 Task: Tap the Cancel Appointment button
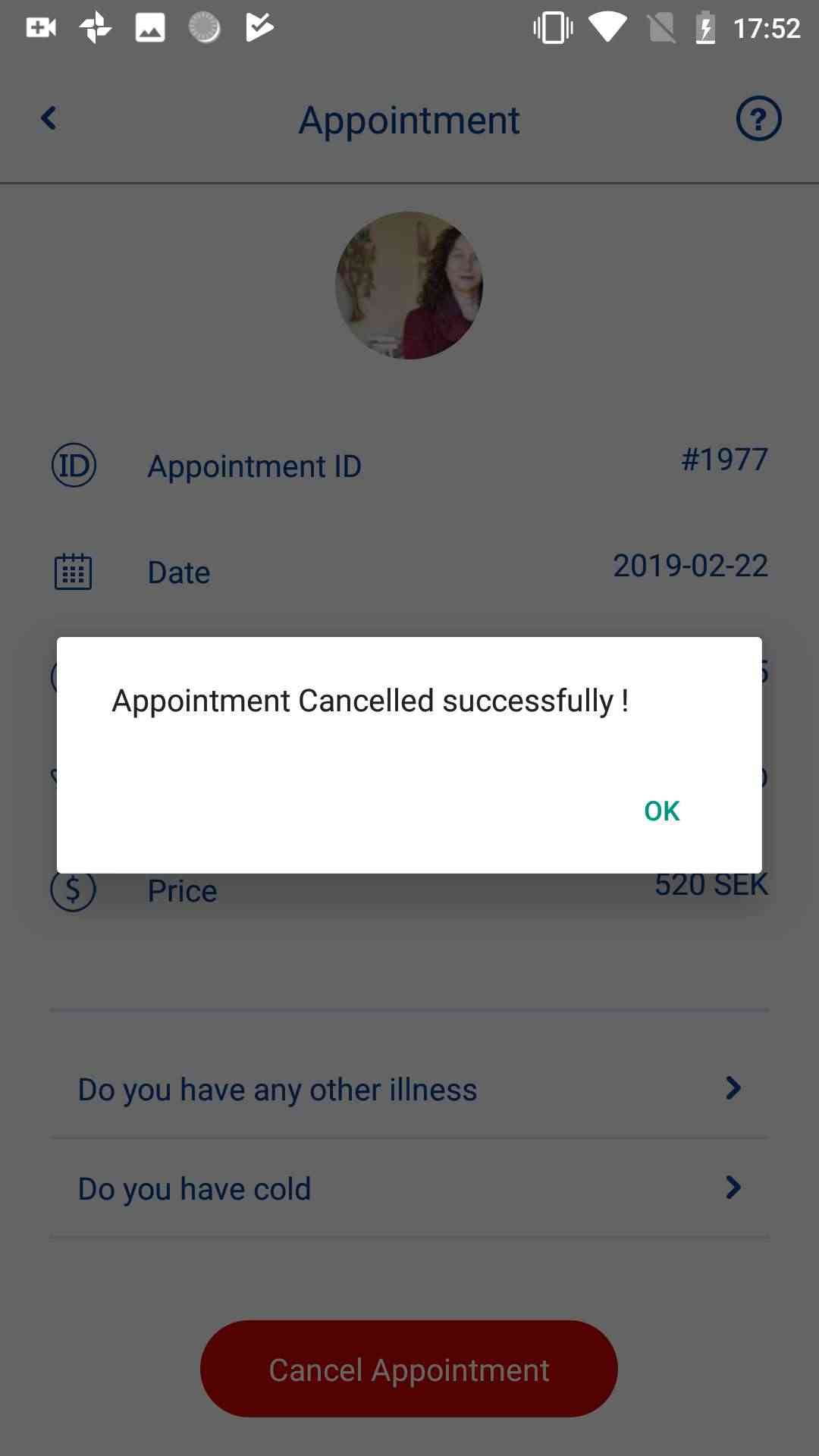[x=409, y=1370]
